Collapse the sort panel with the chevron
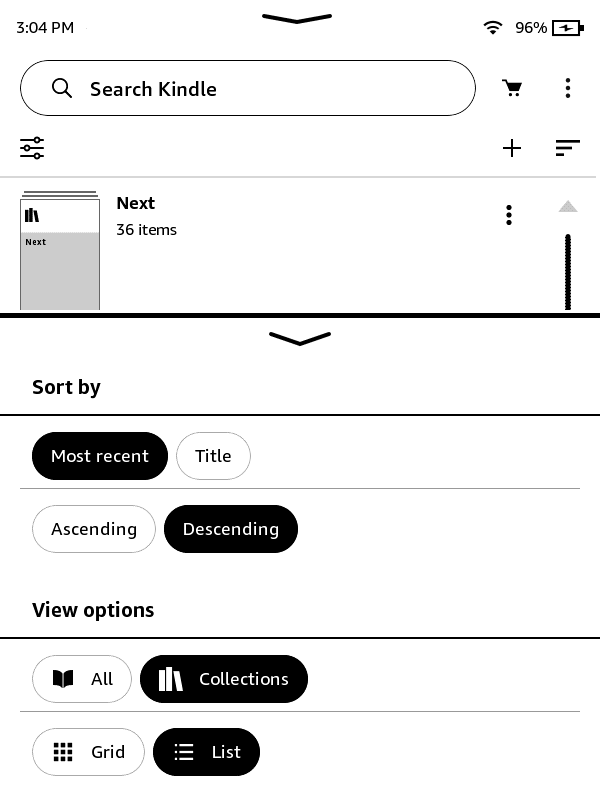Screen dimensions: 600x800 [299, 339]
